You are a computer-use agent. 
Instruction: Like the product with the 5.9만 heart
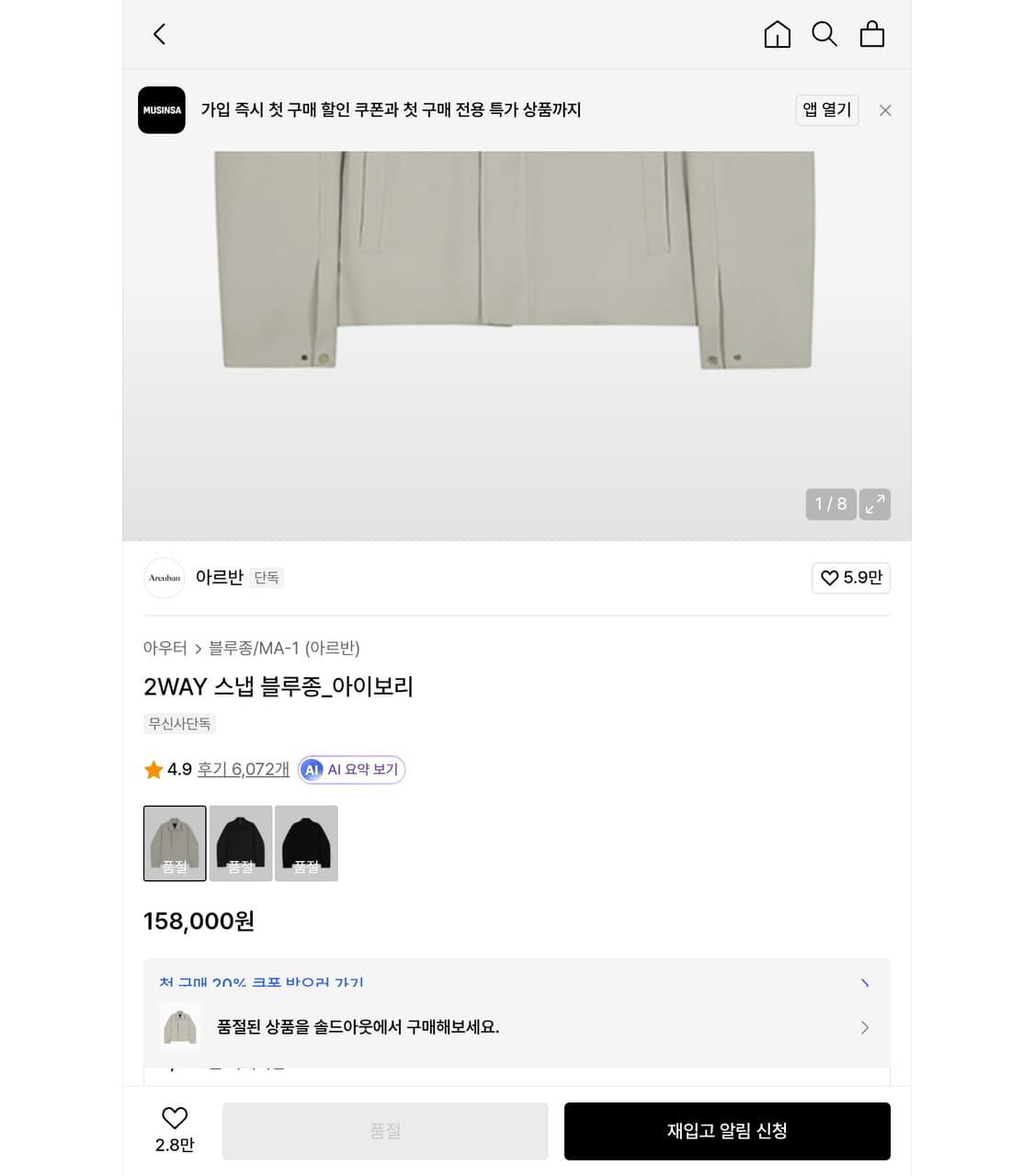click(850, 578)
